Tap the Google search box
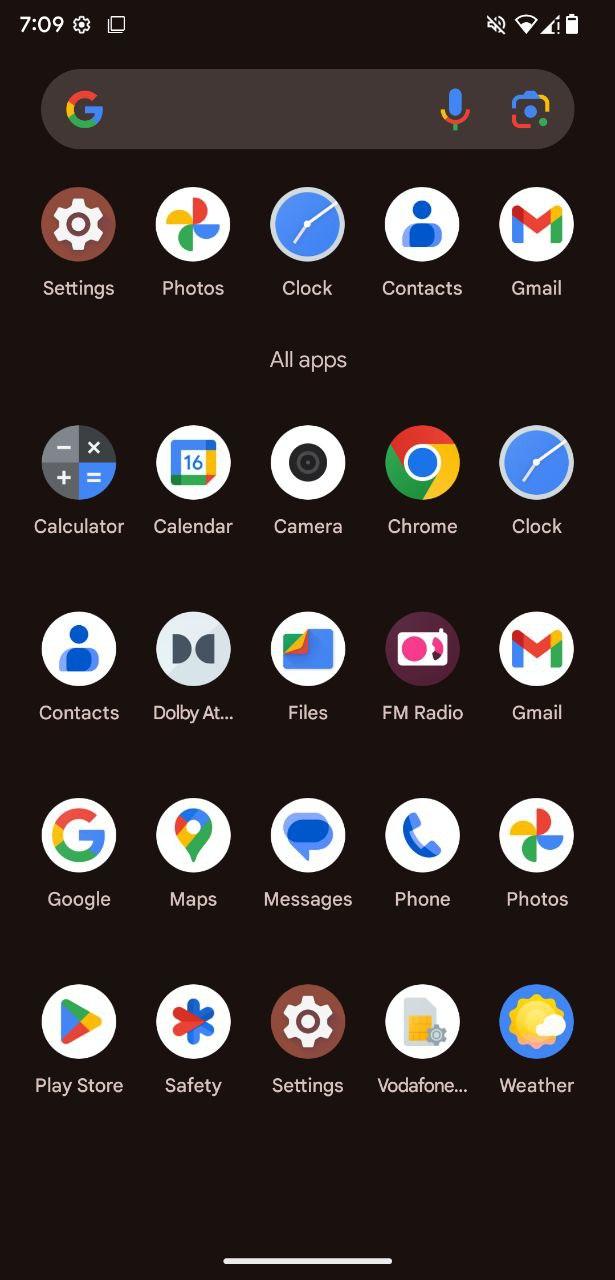The height and width of the screenshot is (1280, 615). [308, 109]
